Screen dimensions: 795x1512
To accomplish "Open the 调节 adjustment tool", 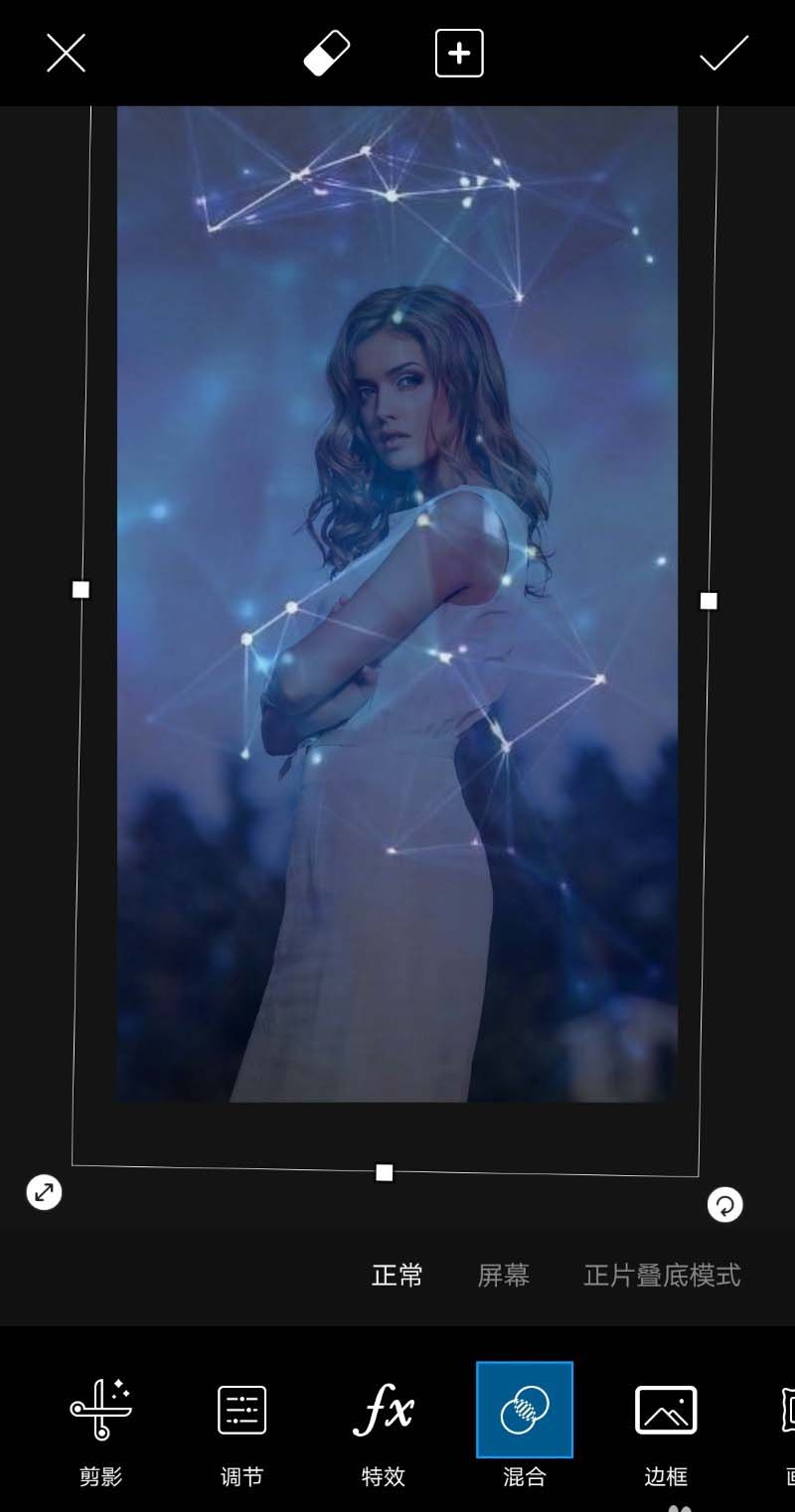I will (x=241, y=1424).
